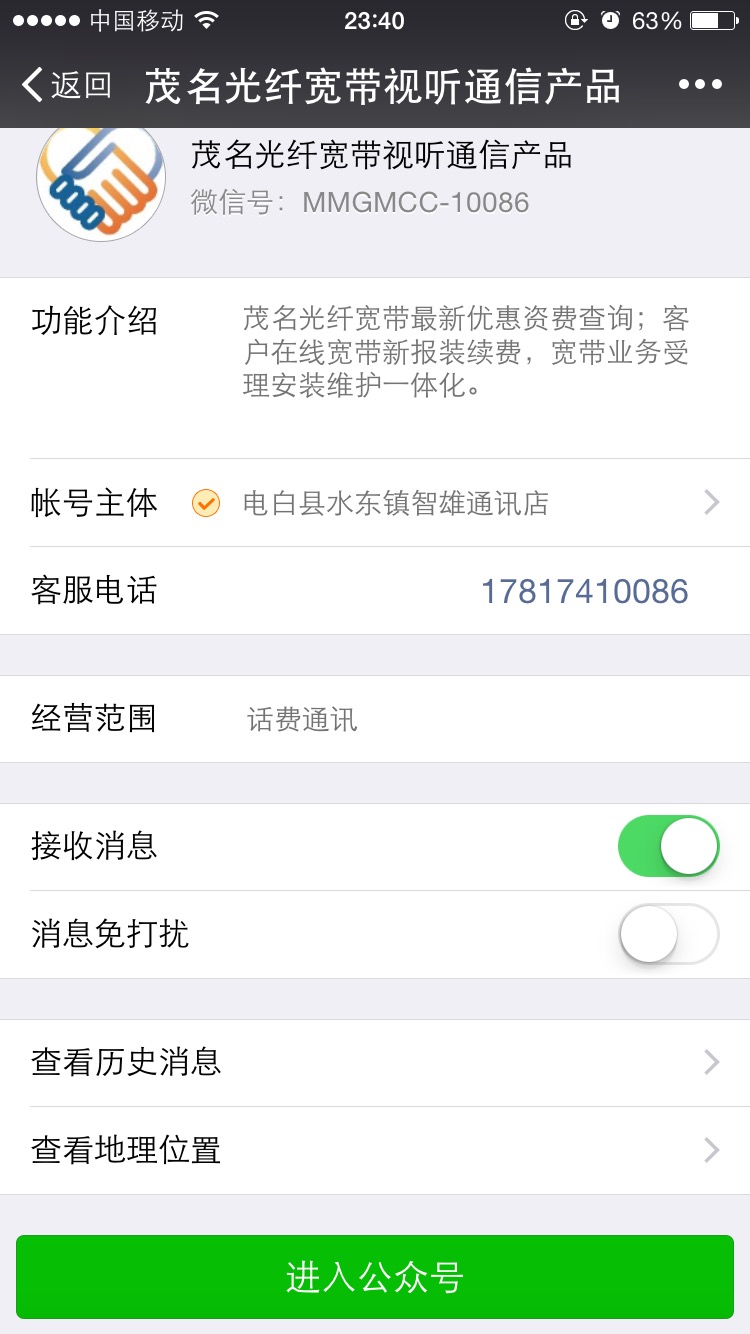Open 查看历史消息
The image size is (750, 1334).
point(375,1062)
